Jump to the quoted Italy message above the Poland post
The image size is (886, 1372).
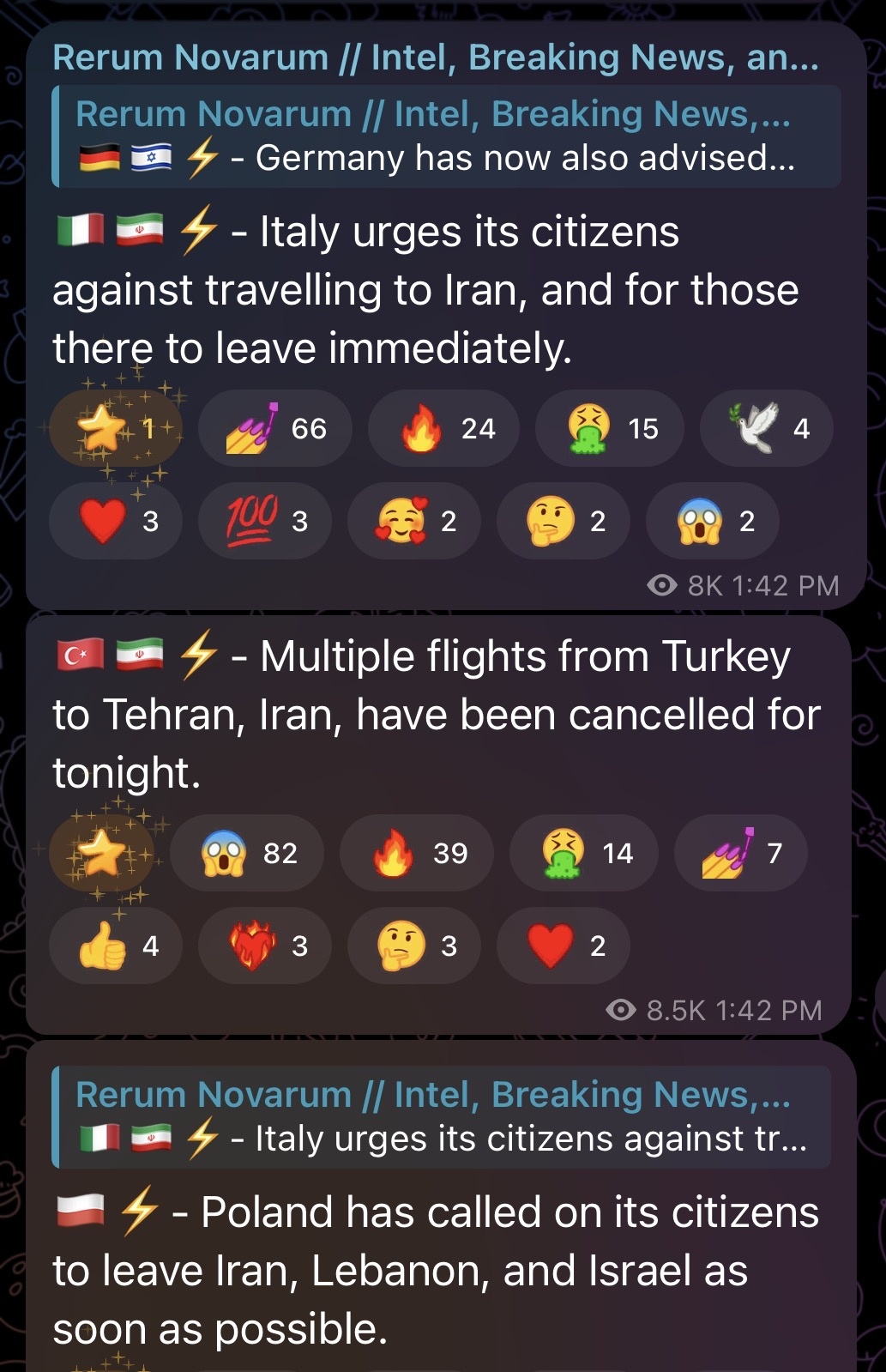pos(442,1117)
